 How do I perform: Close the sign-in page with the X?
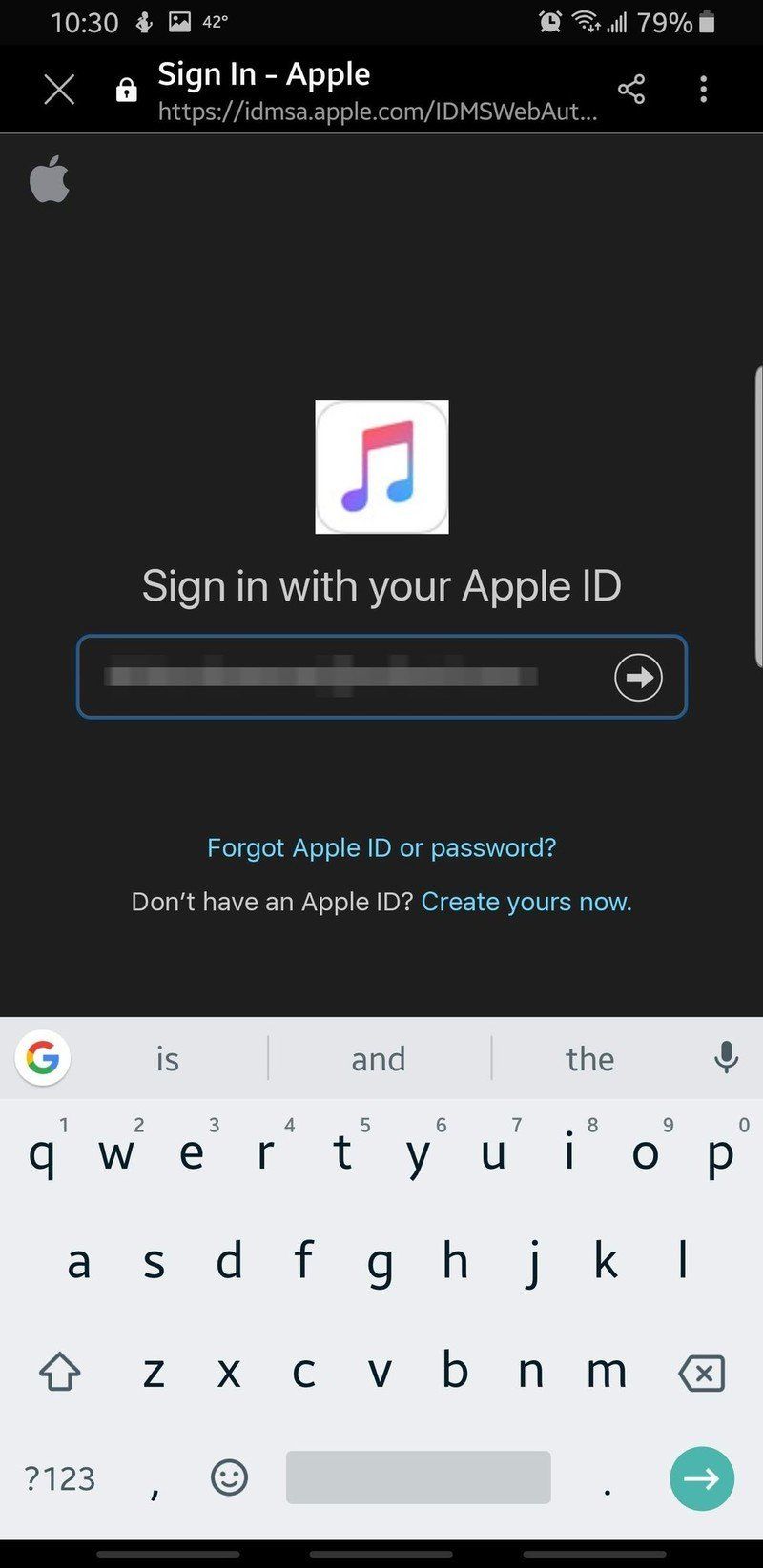[x=59, y=89]
